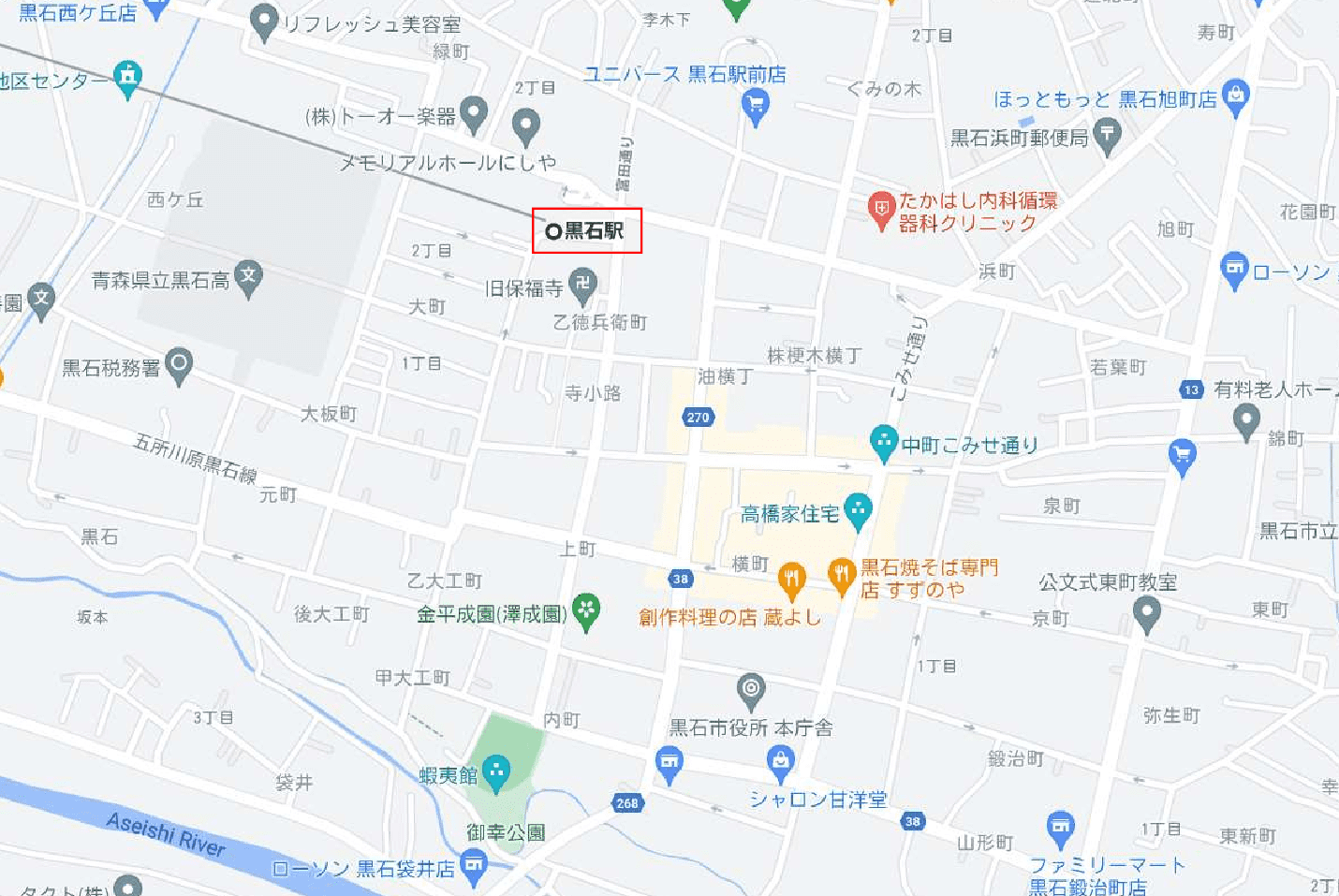Select the 創作料理の店 蔵よし restaurant marker
The width and height of the screenshot is (1339, 896).
[x=792, y=580]
